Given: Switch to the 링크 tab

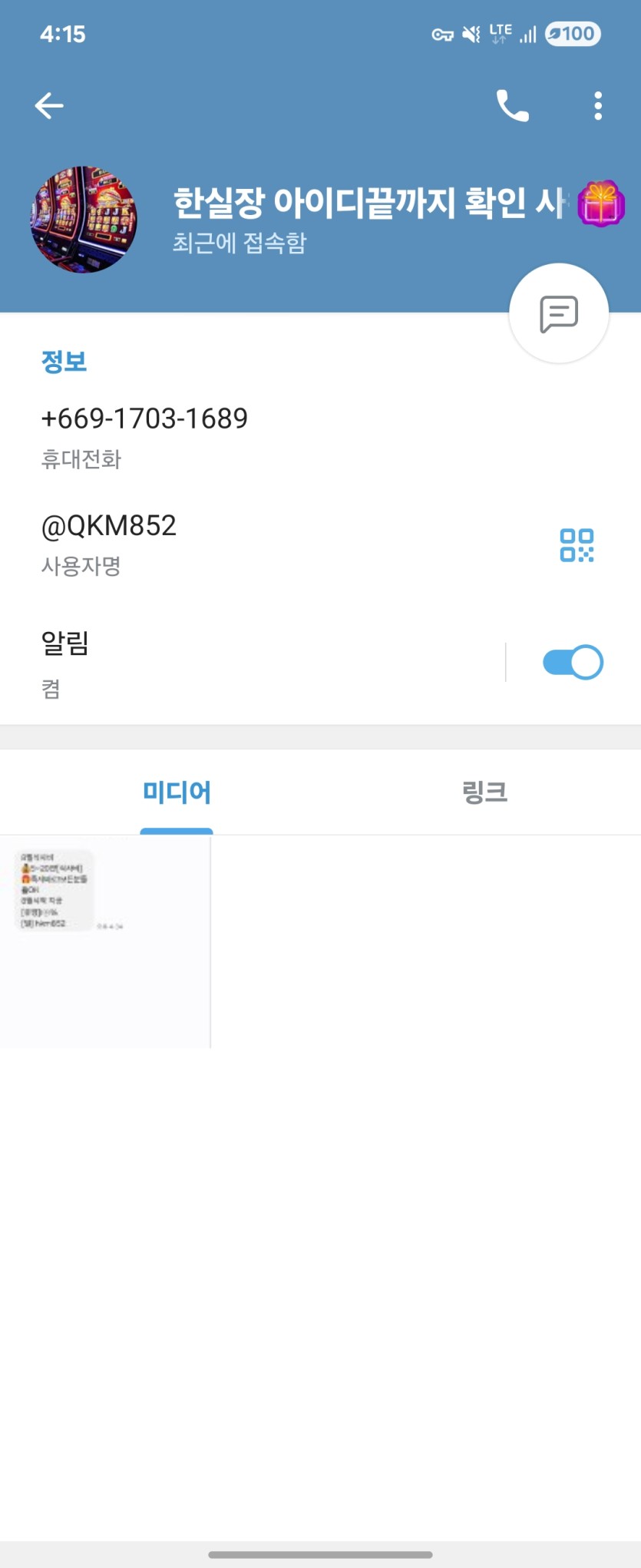Looking at the screenshot, I should (x=484, y=792).
